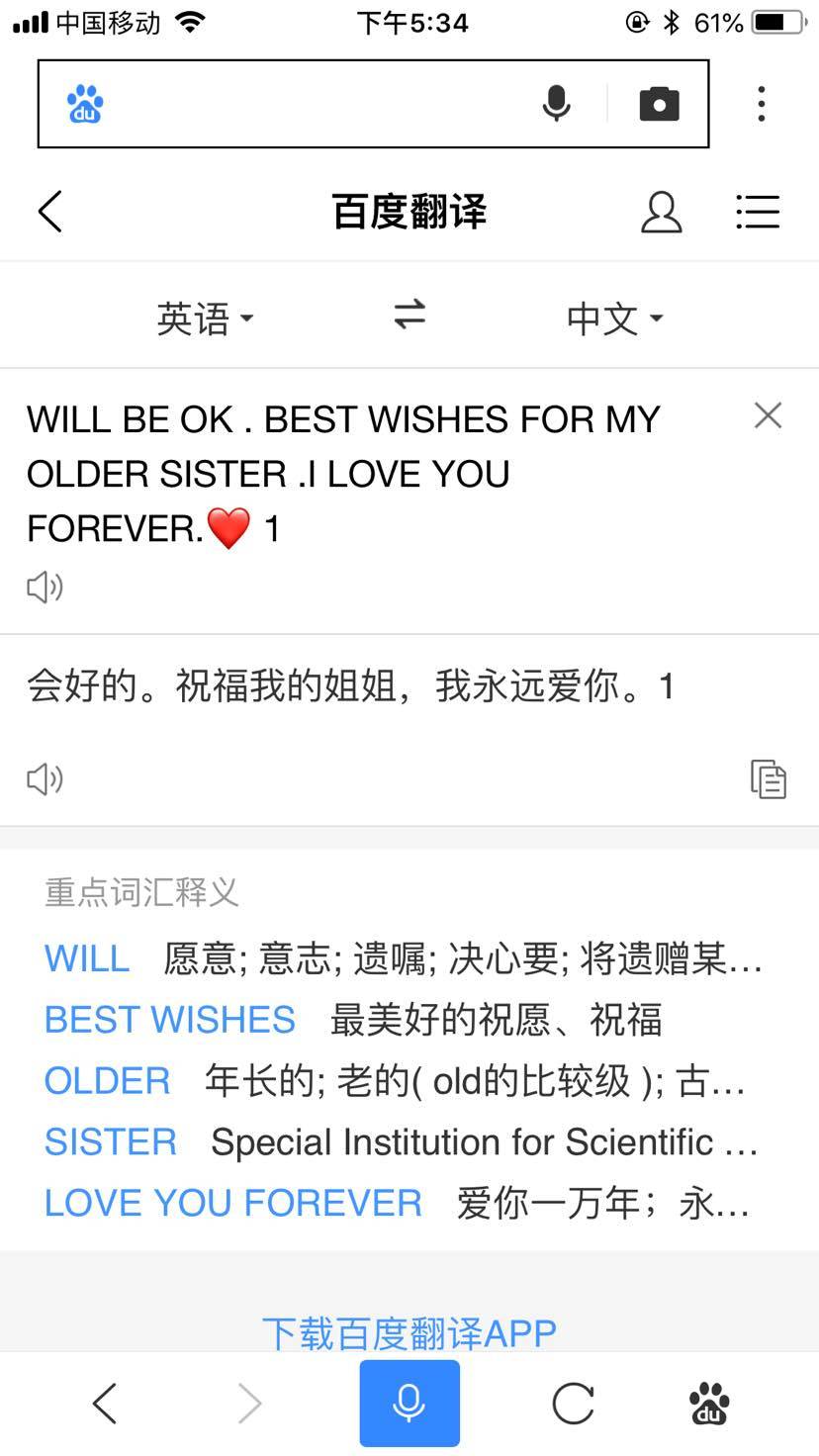Swap the source and target languages

click(409, 316)
